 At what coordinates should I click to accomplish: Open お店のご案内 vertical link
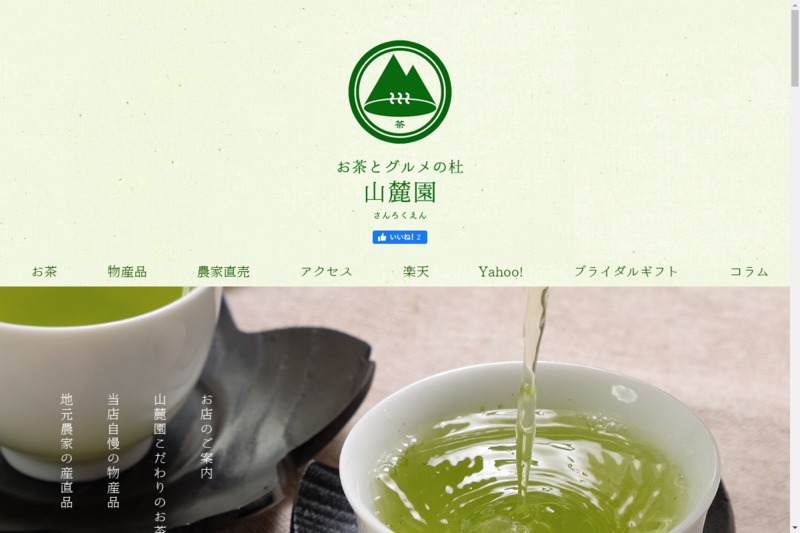pyautogui.click(x=207, y=436)
